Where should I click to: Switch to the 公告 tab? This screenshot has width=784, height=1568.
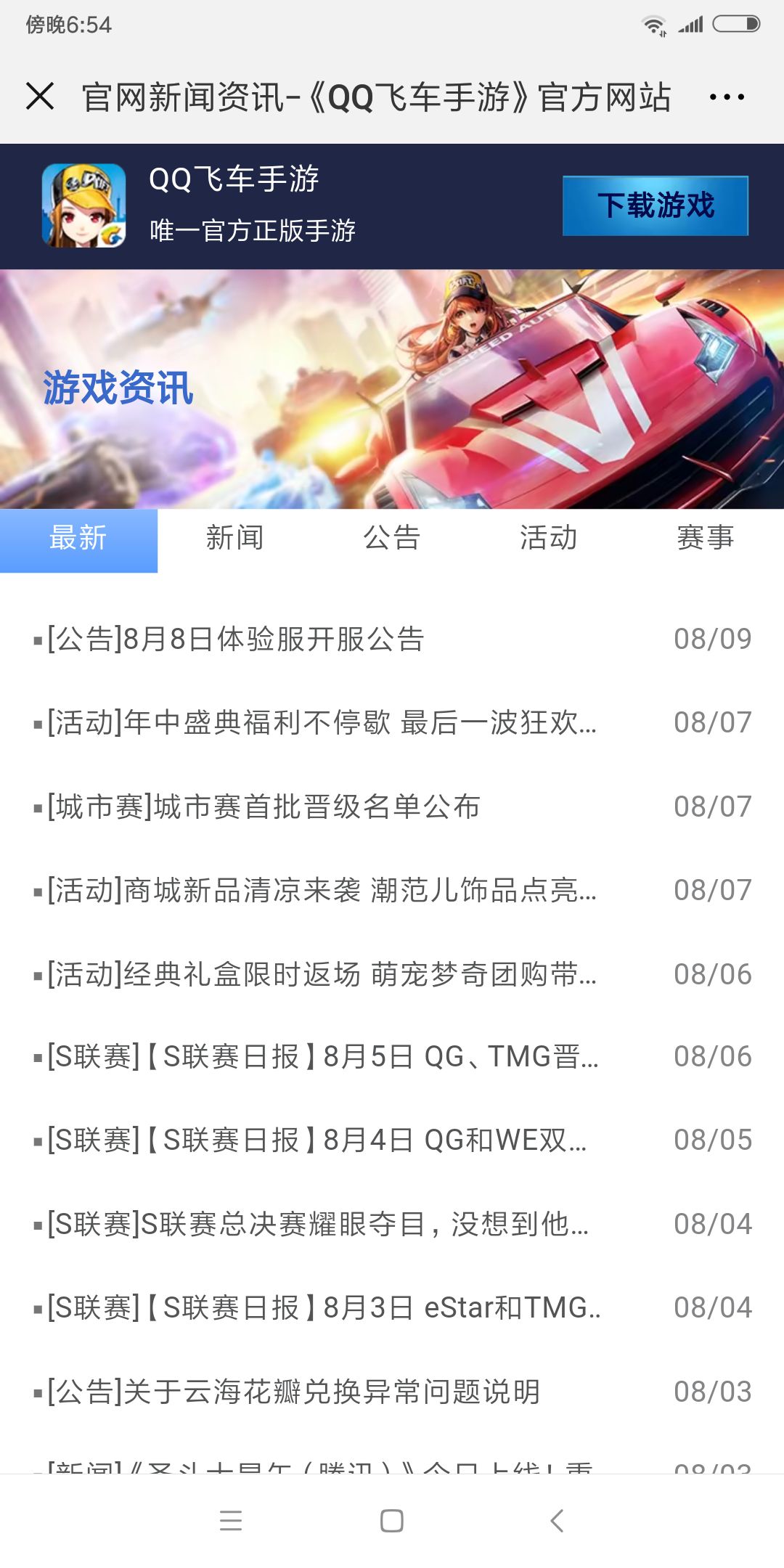(x=392, y=539)
